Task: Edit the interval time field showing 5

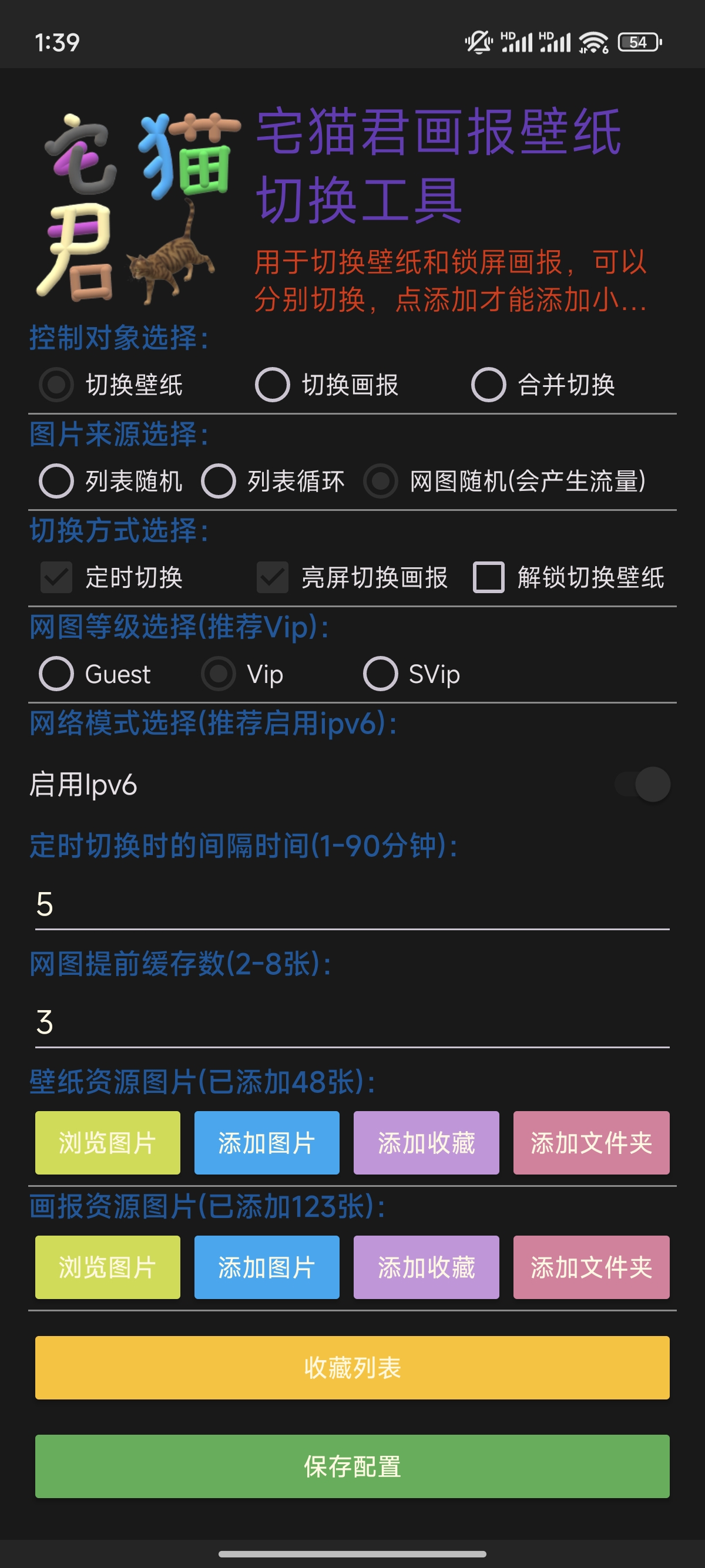Action: [x=352, y=904]
